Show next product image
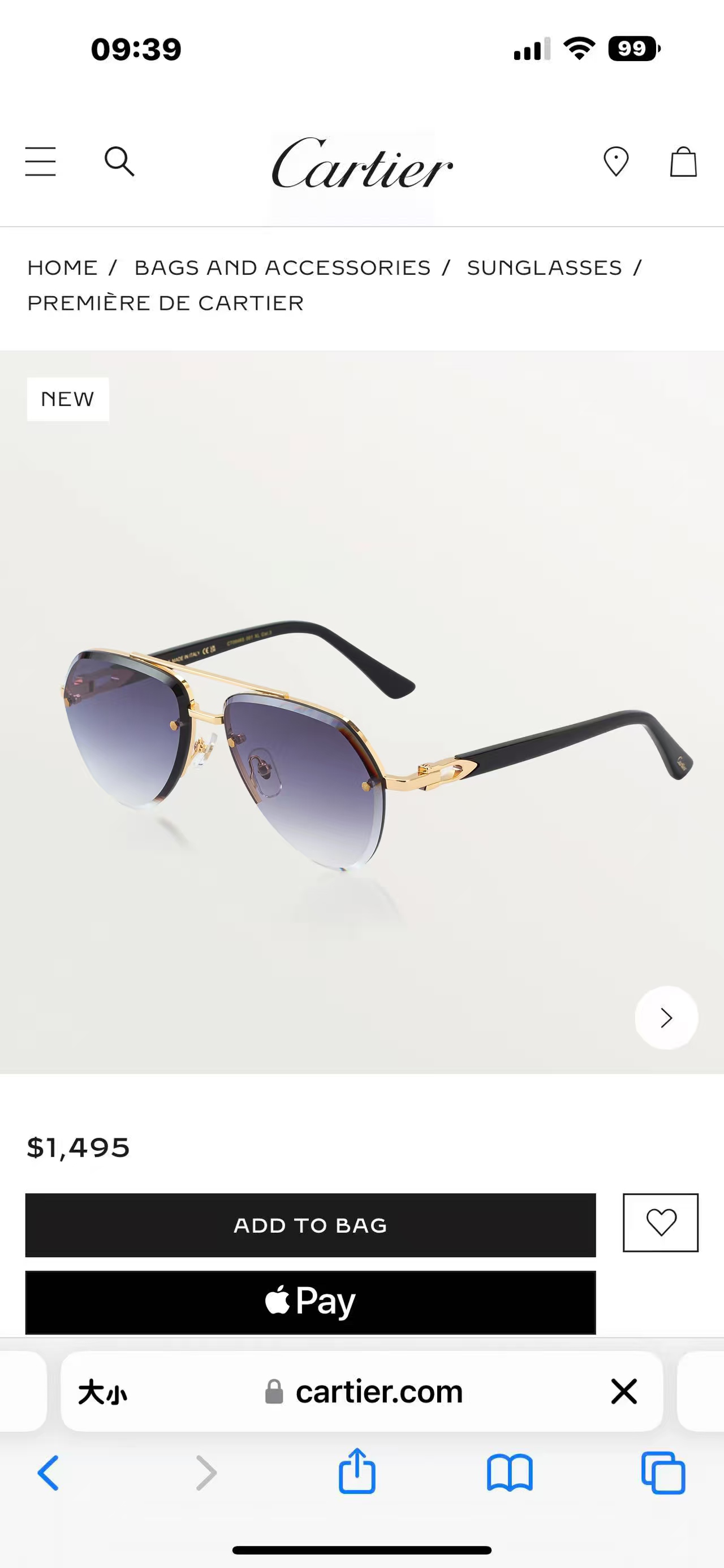 666,1017
